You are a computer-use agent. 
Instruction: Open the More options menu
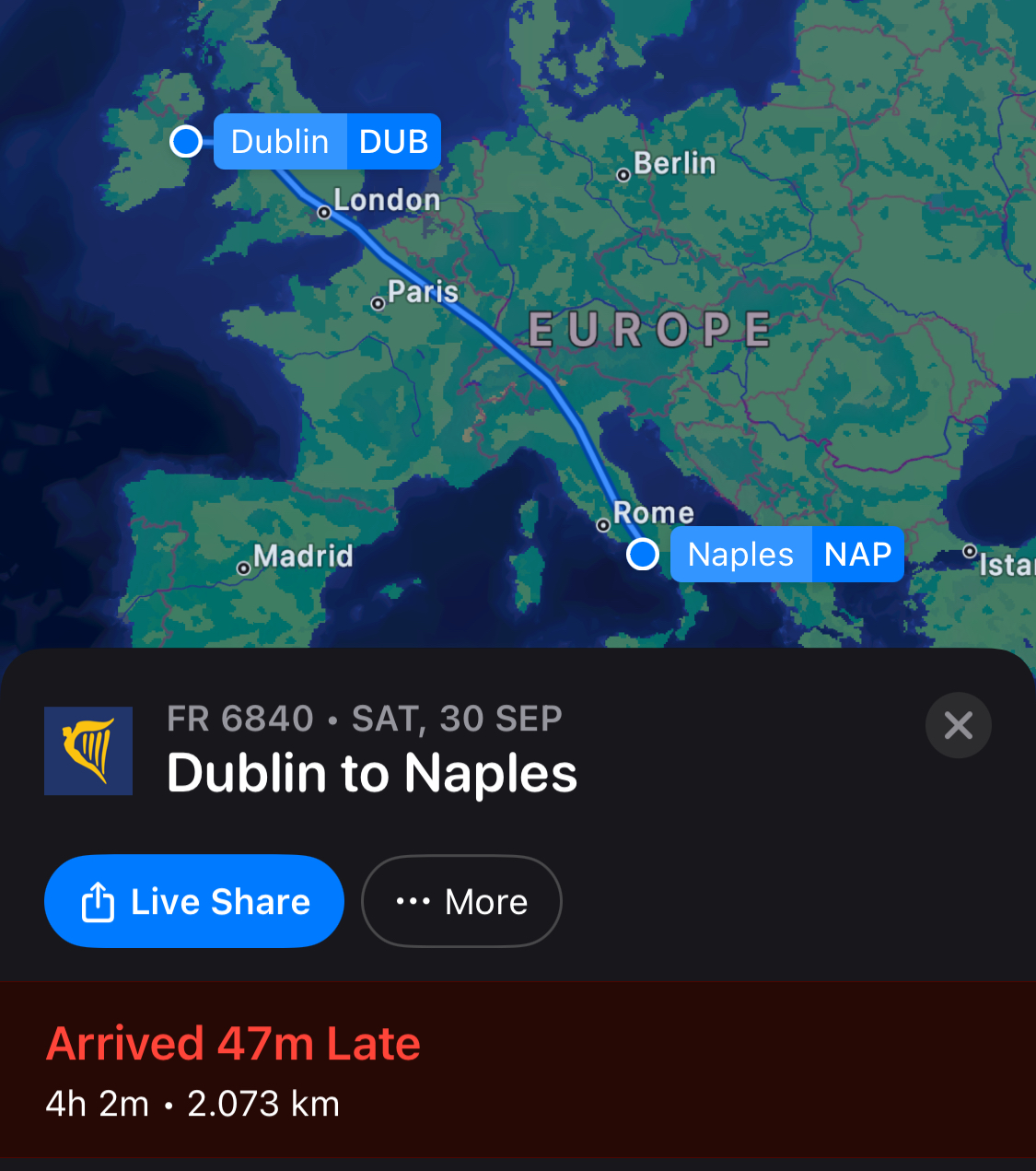coord(461,901)
